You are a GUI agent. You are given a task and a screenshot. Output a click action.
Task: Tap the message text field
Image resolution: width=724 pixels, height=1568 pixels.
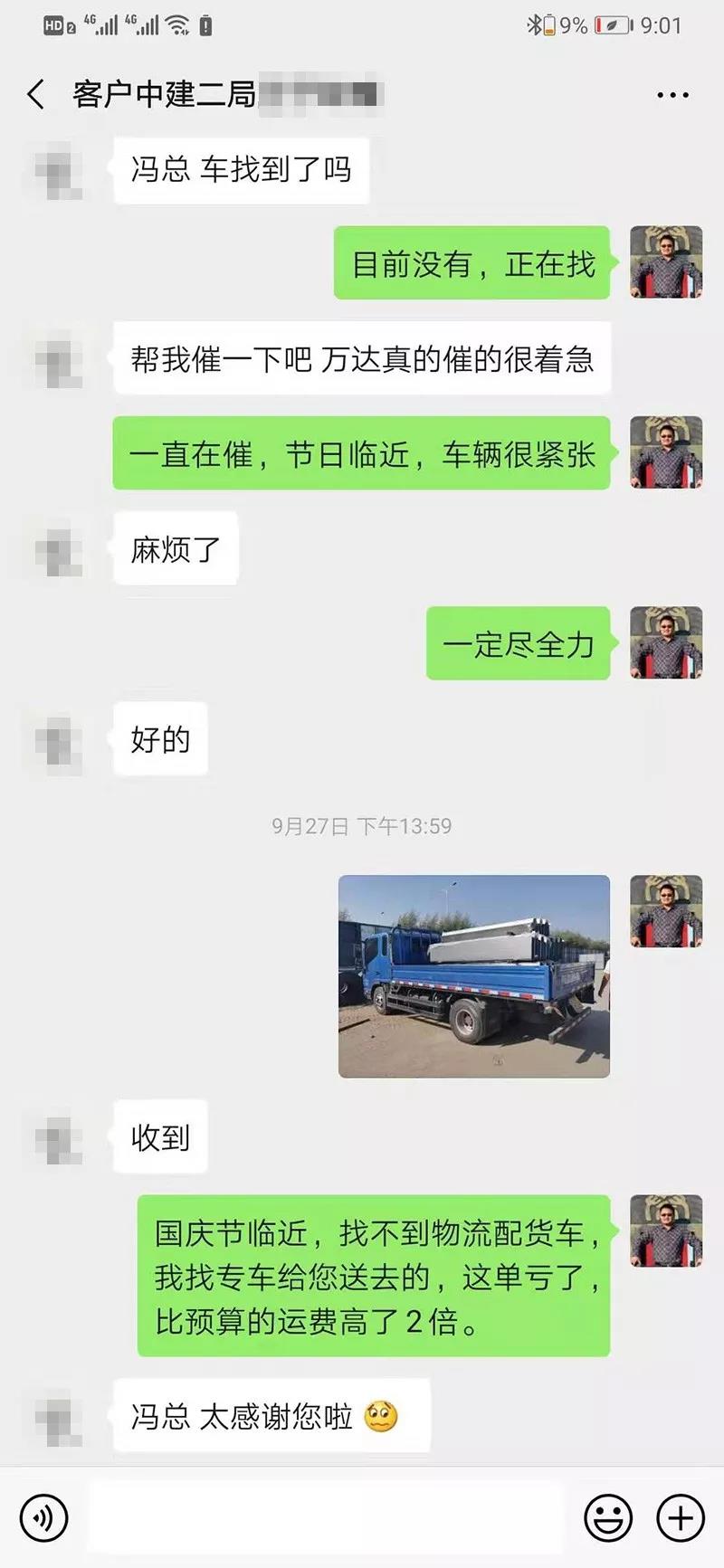(326, 1517)
